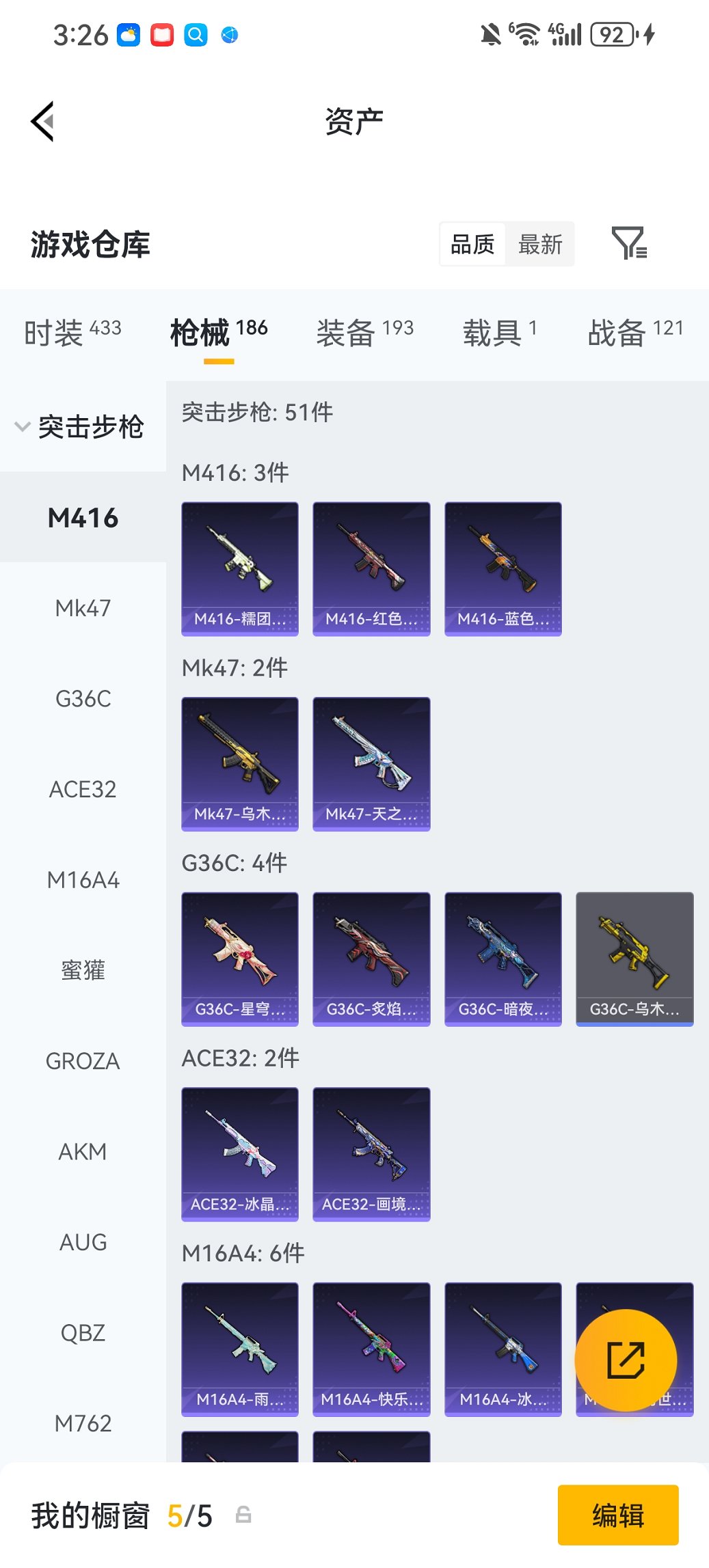This screenshot has height=1568, width=709.
Task: Switch to the 载具 tab
Action: coord(500,333)
